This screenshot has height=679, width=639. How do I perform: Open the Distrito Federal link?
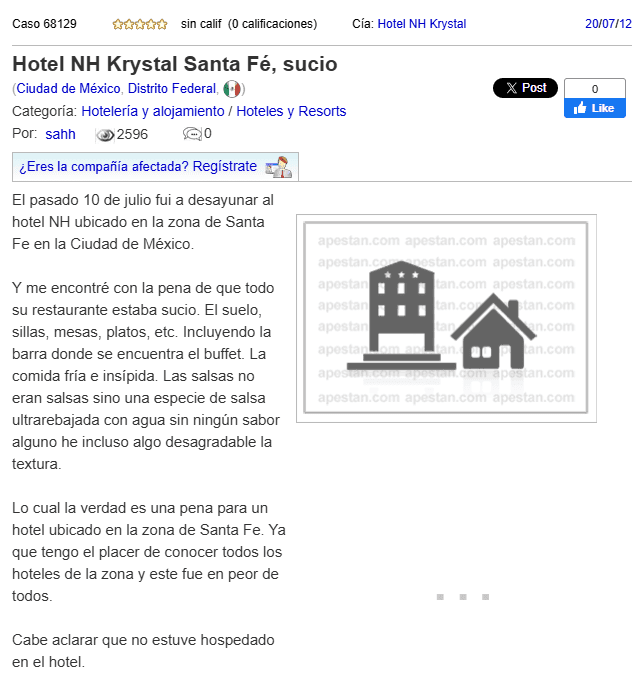(171, 89)
